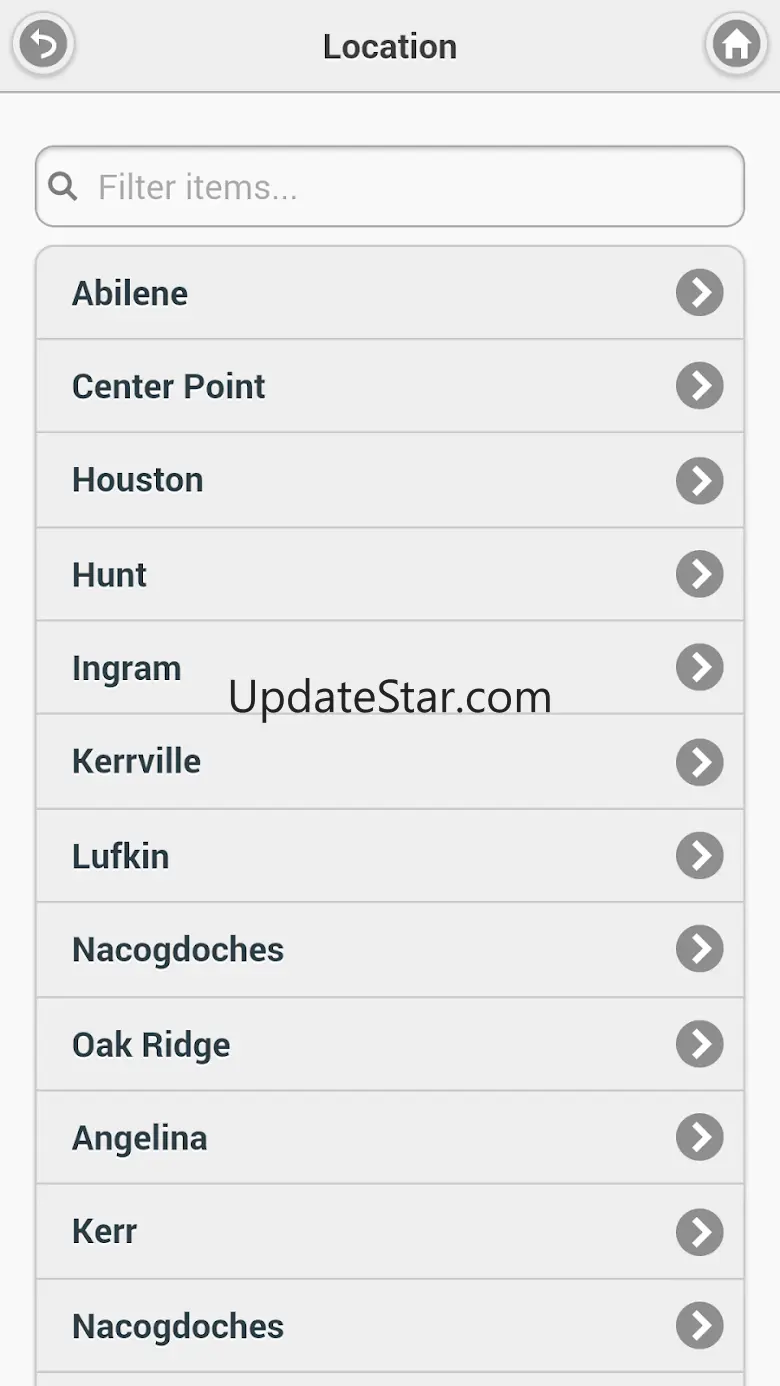The height and width of the screenshot is (1386, 780).
Task: Open the Oak Ridge row
Action: pyautogui.click(x=390, y=1044)
